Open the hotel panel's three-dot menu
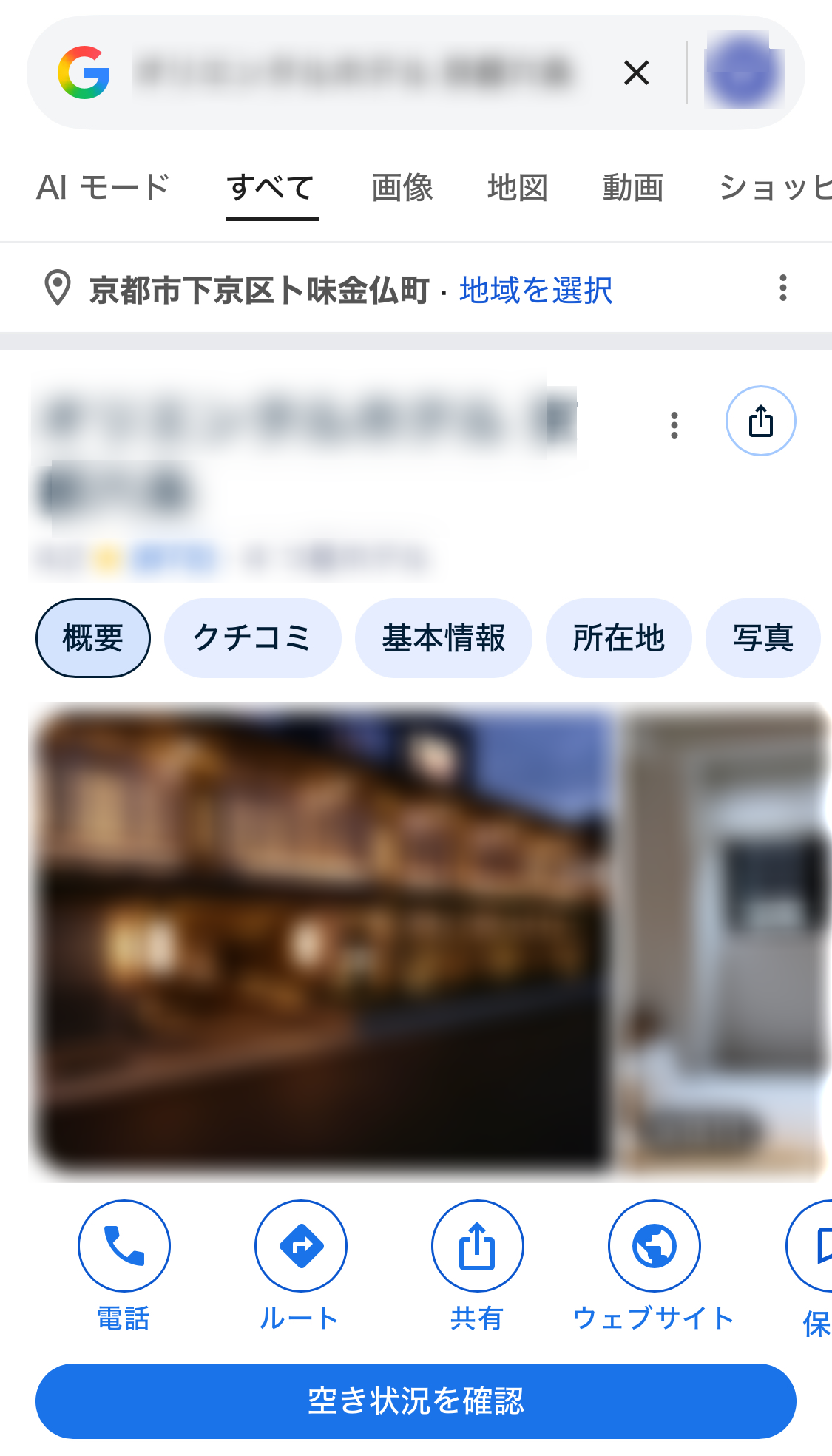Image resolution: width=832 pixels, height=1456 pixels. (x=674, y=425)
